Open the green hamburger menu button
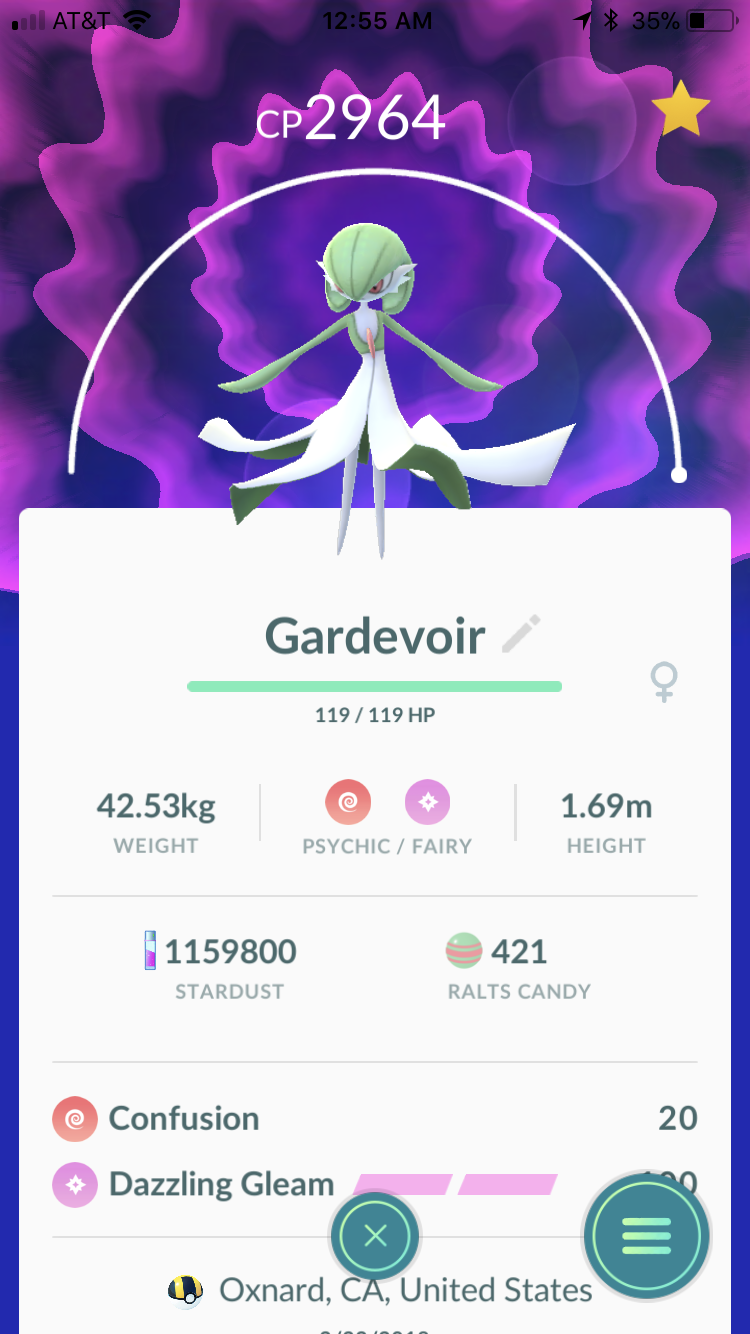The image size is (750, 1334). [646, 1235]
